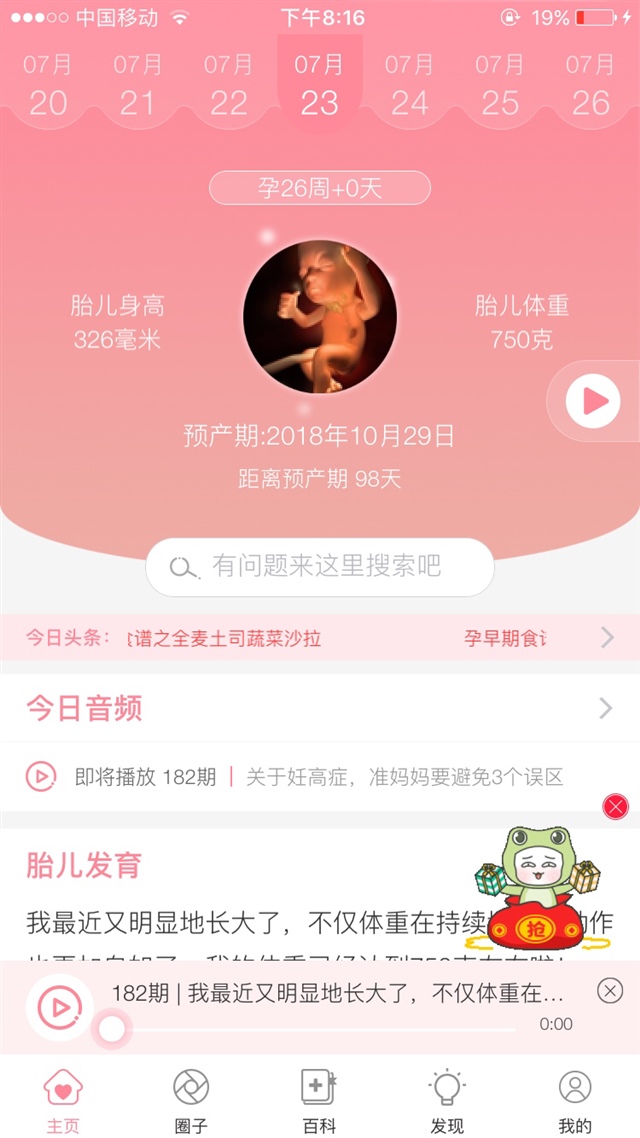
Task: Open the 今日头条 headline about 全麦土司蔬菜沙拉
Action: tap(225, 638)
